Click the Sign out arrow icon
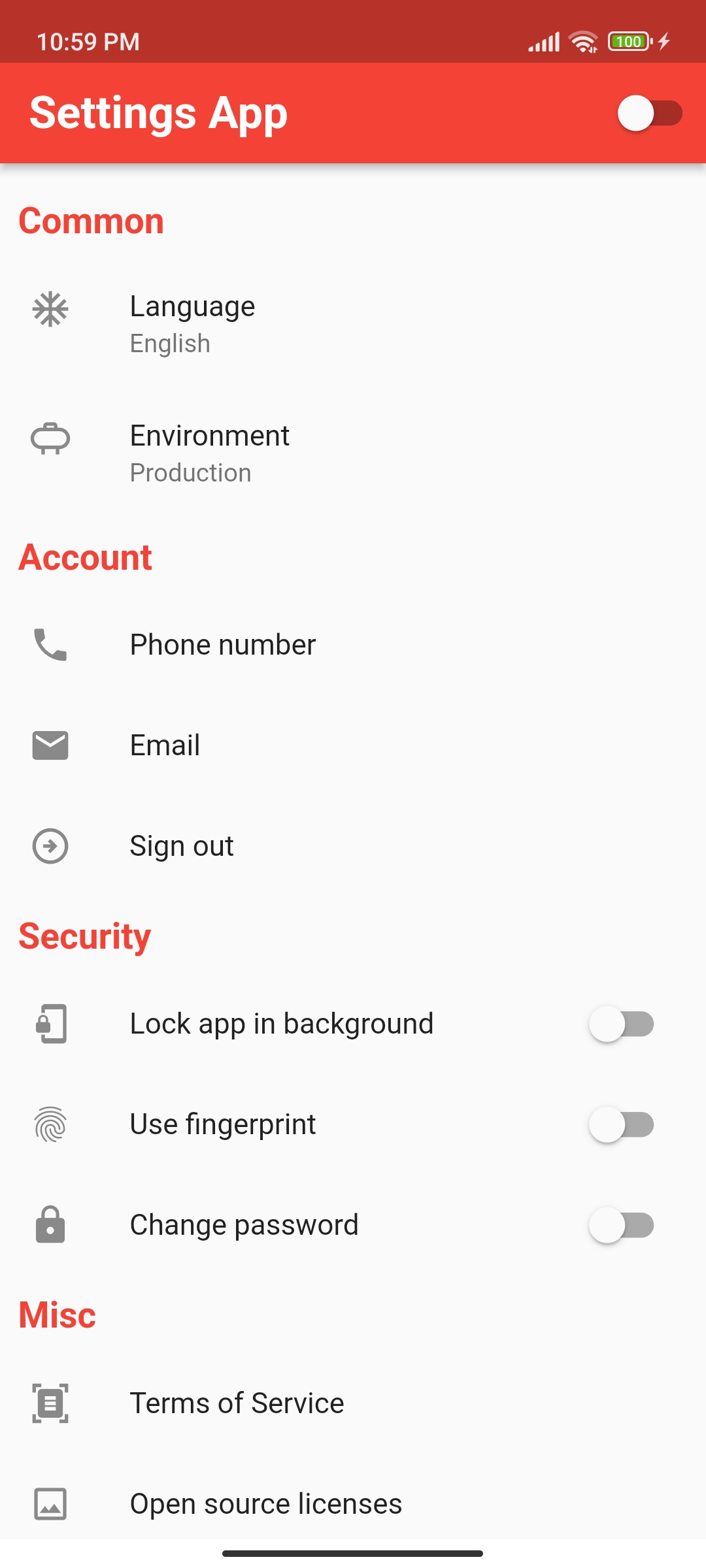706x1568 pixels. [50, 846]
